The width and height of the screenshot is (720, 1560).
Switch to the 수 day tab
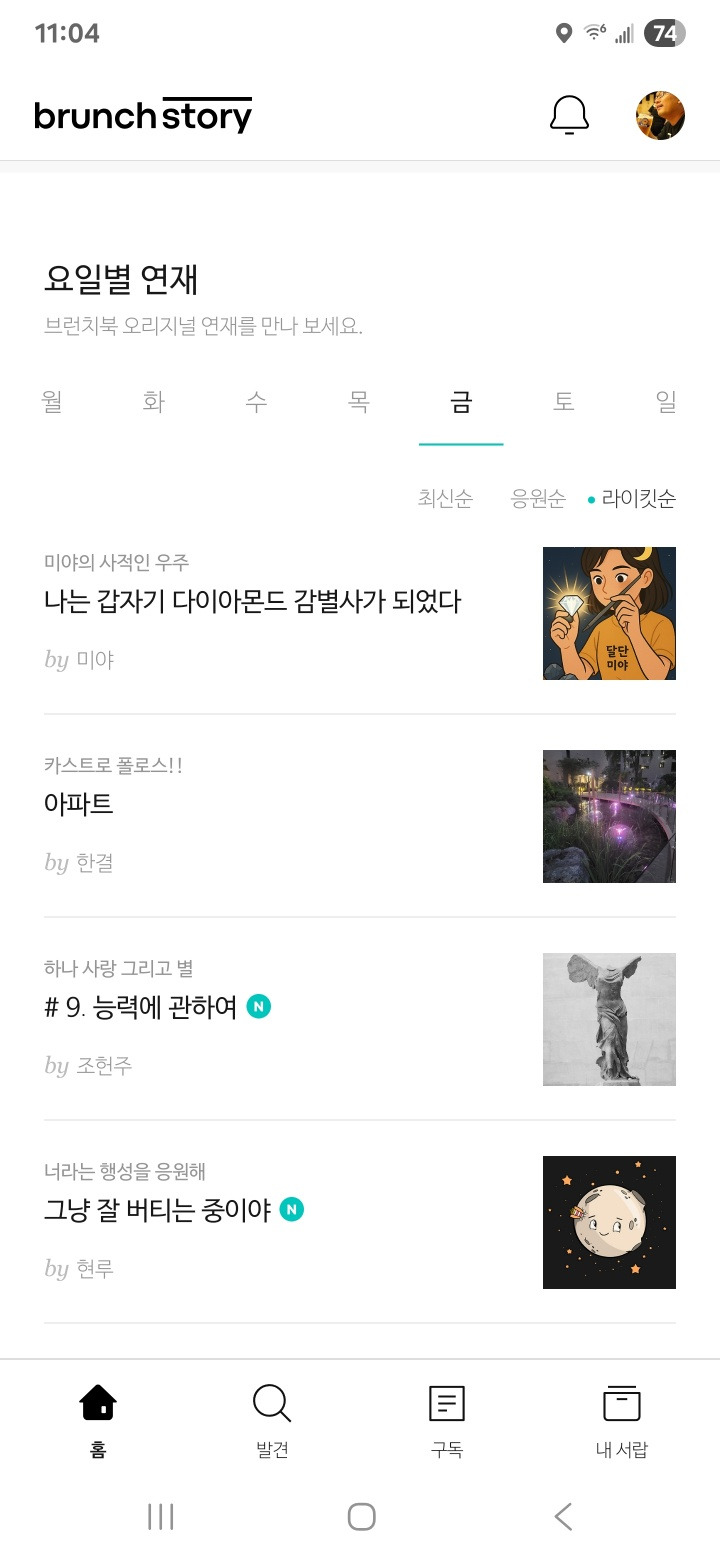point(256,402)
